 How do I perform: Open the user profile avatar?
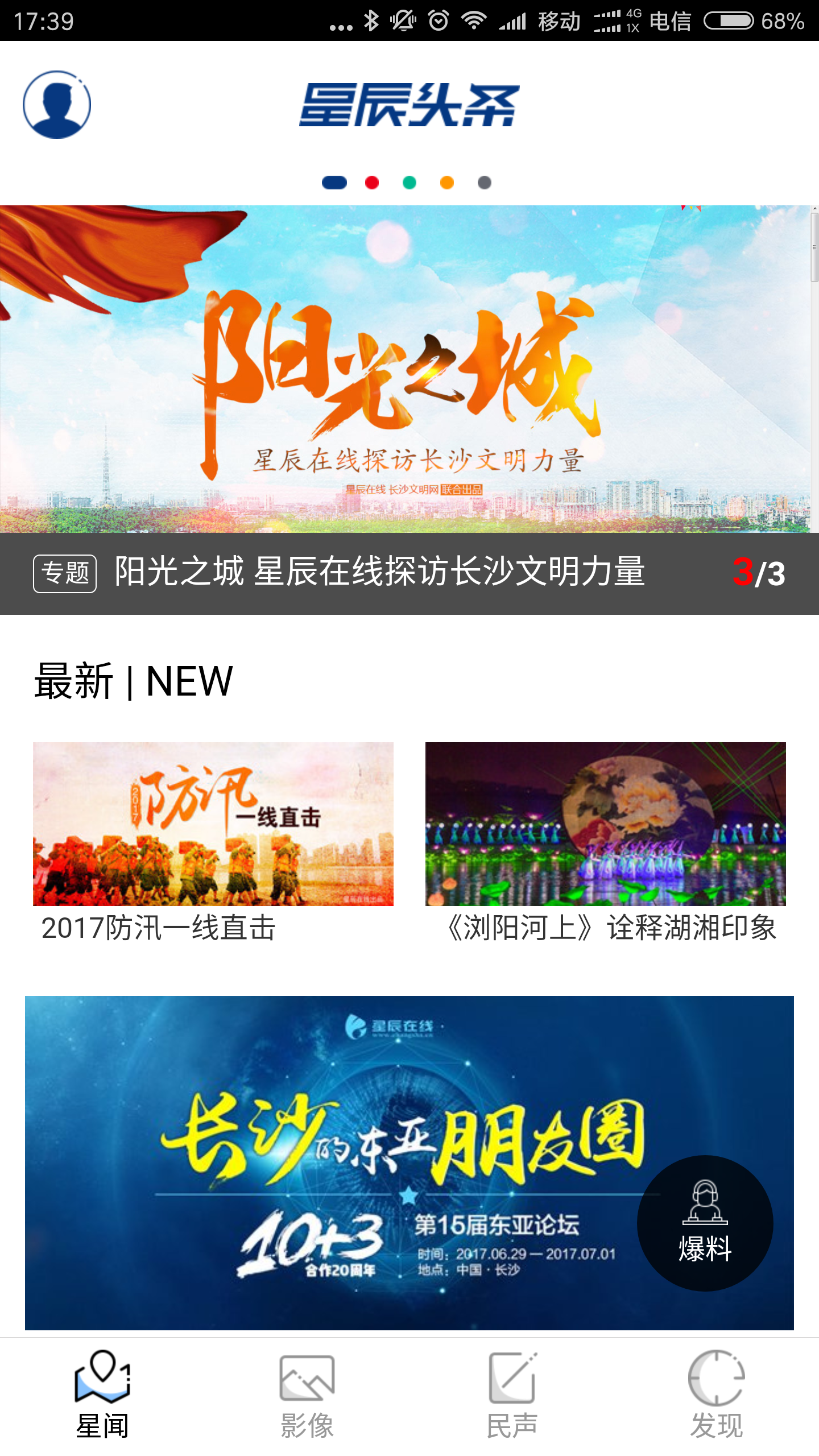(x=57, y=105)
